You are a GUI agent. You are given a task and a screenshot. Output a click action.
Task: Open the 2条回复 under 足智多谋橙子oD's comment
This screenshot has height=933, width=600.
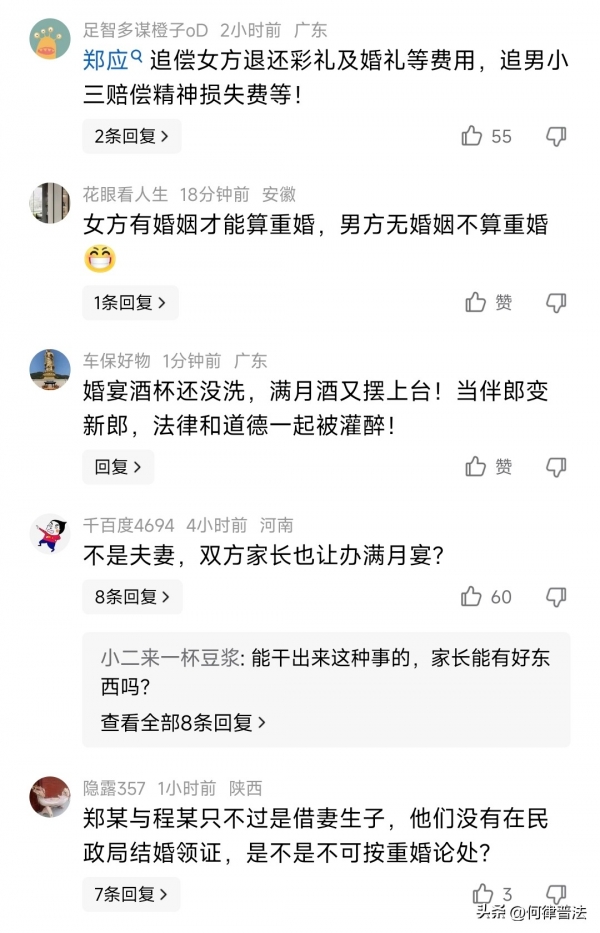tap(131, 136)
